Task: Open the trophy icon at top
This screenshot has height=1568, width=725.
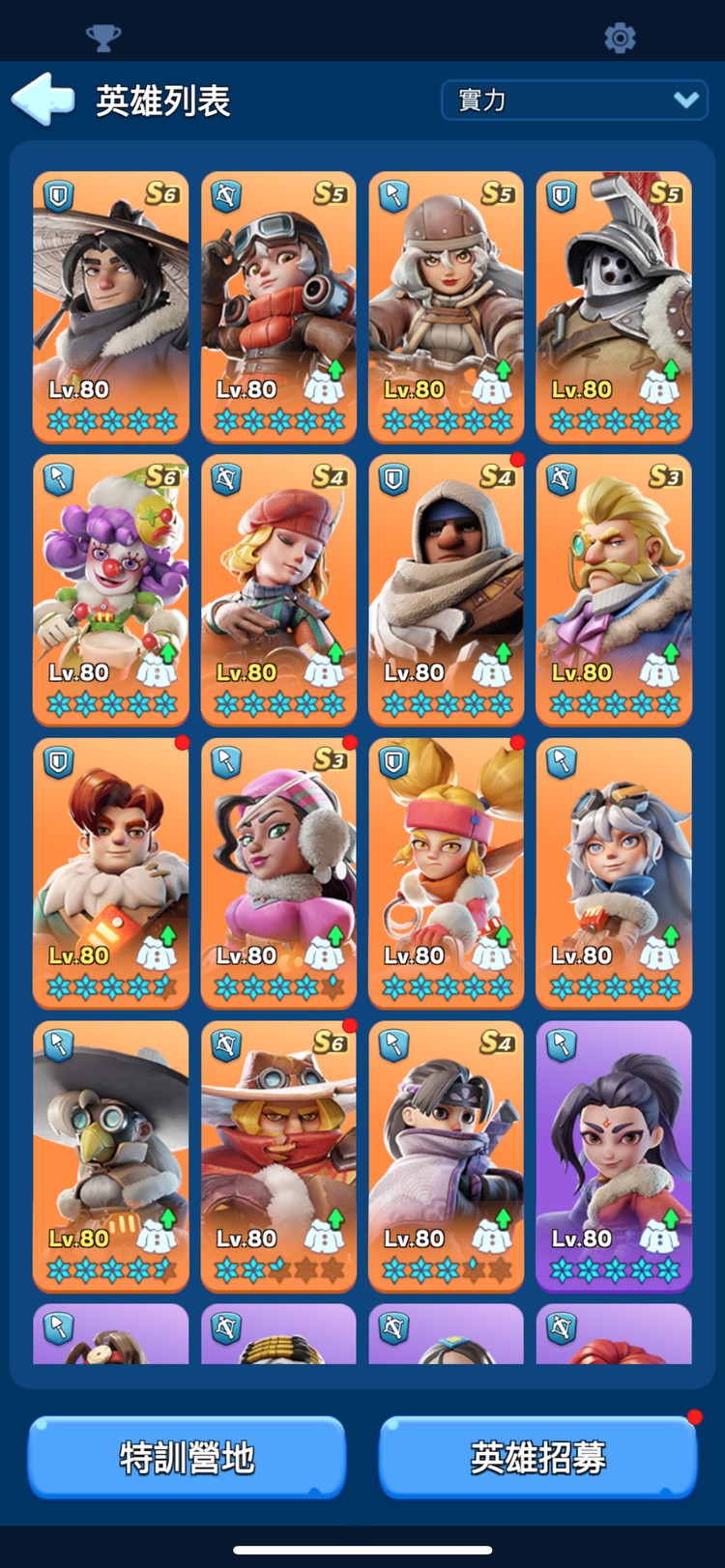Action: coord(103,39)
